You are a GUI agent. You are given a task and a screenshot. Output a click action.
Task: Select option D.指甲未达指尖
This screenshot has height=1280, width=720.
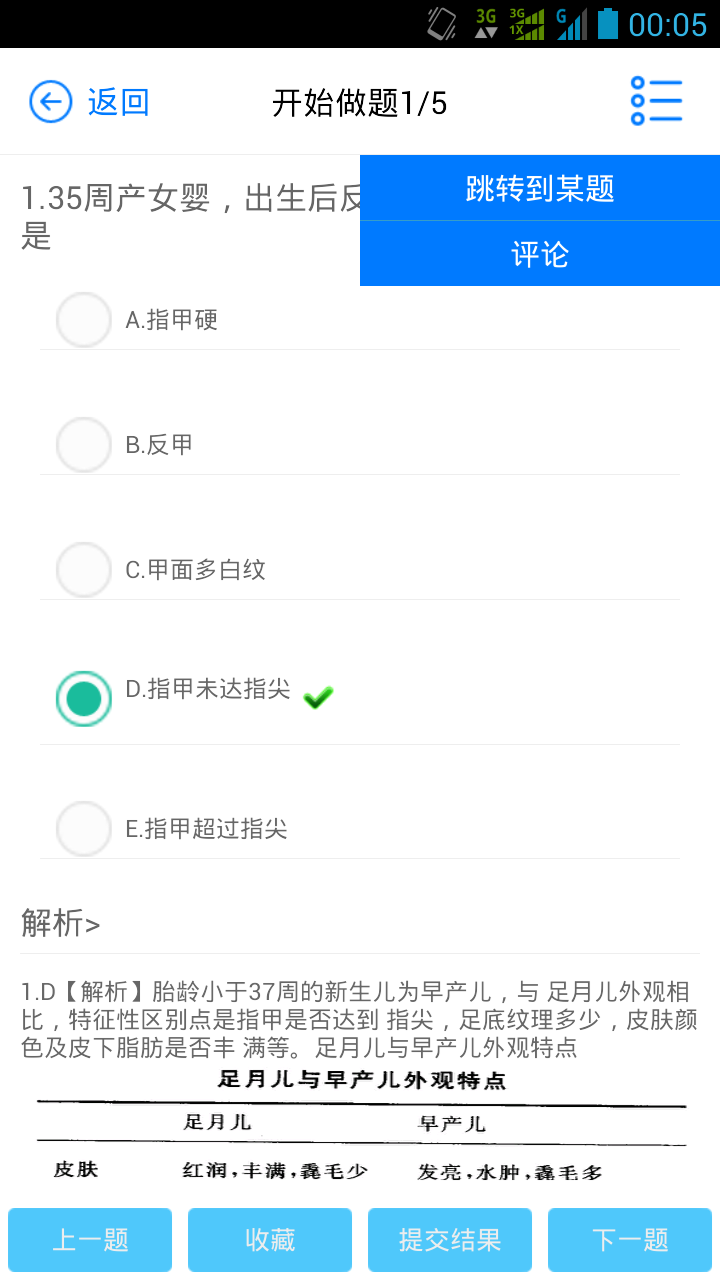84,698
